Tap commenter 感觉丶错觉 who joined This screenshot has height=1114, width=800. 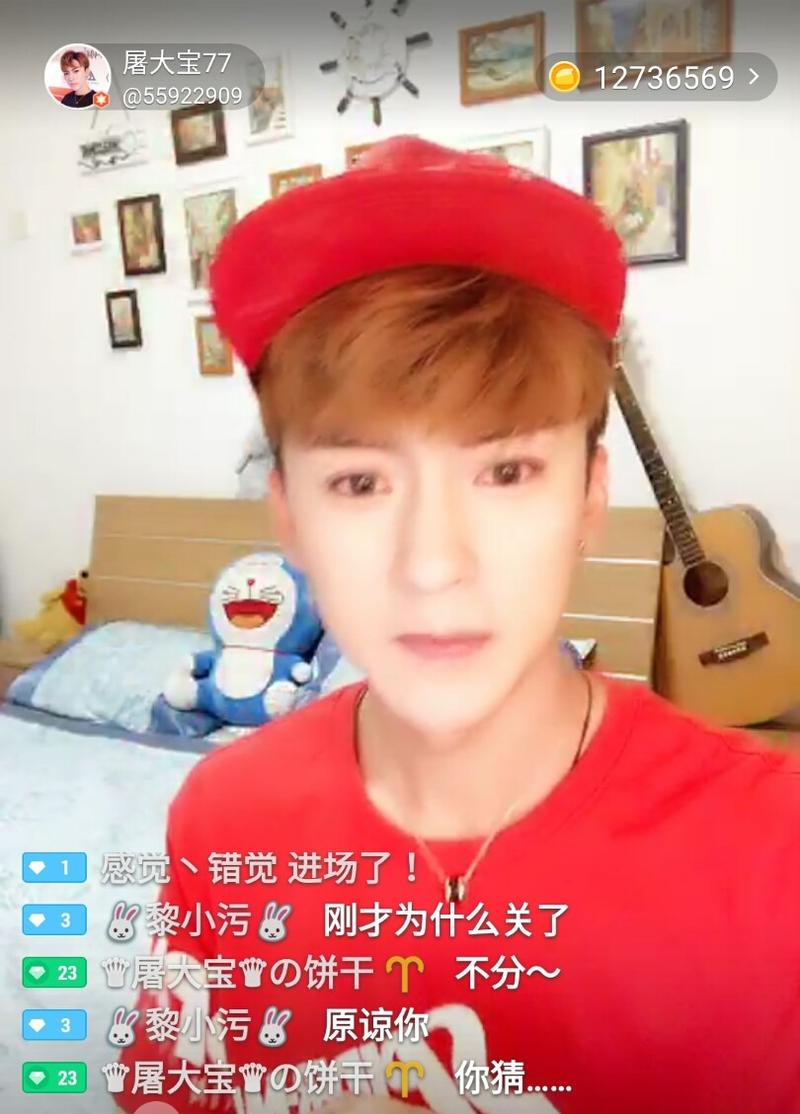(x=192, y=868)
